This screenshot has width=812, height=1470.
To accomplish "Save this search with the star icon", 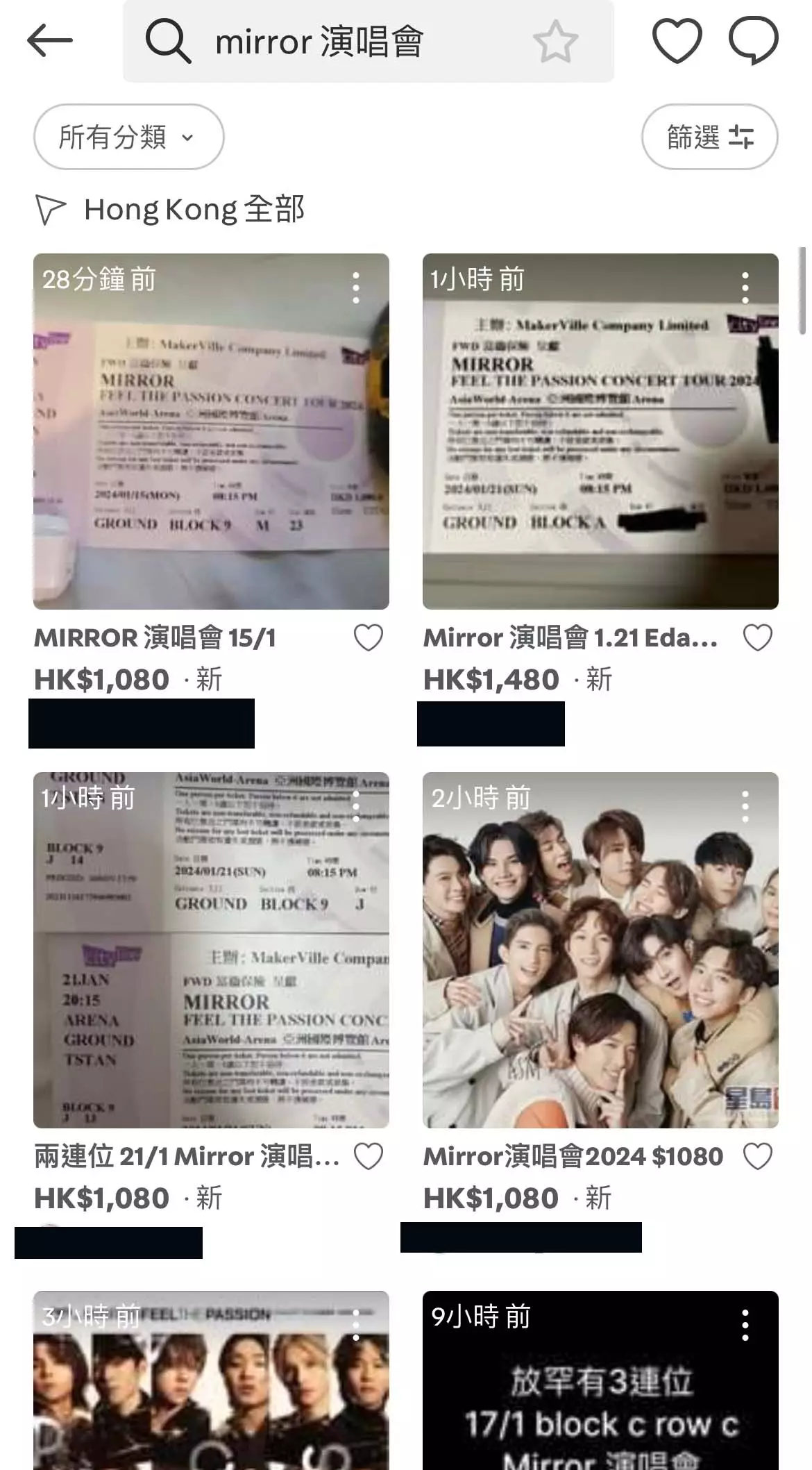I will (x=555, y=42).
